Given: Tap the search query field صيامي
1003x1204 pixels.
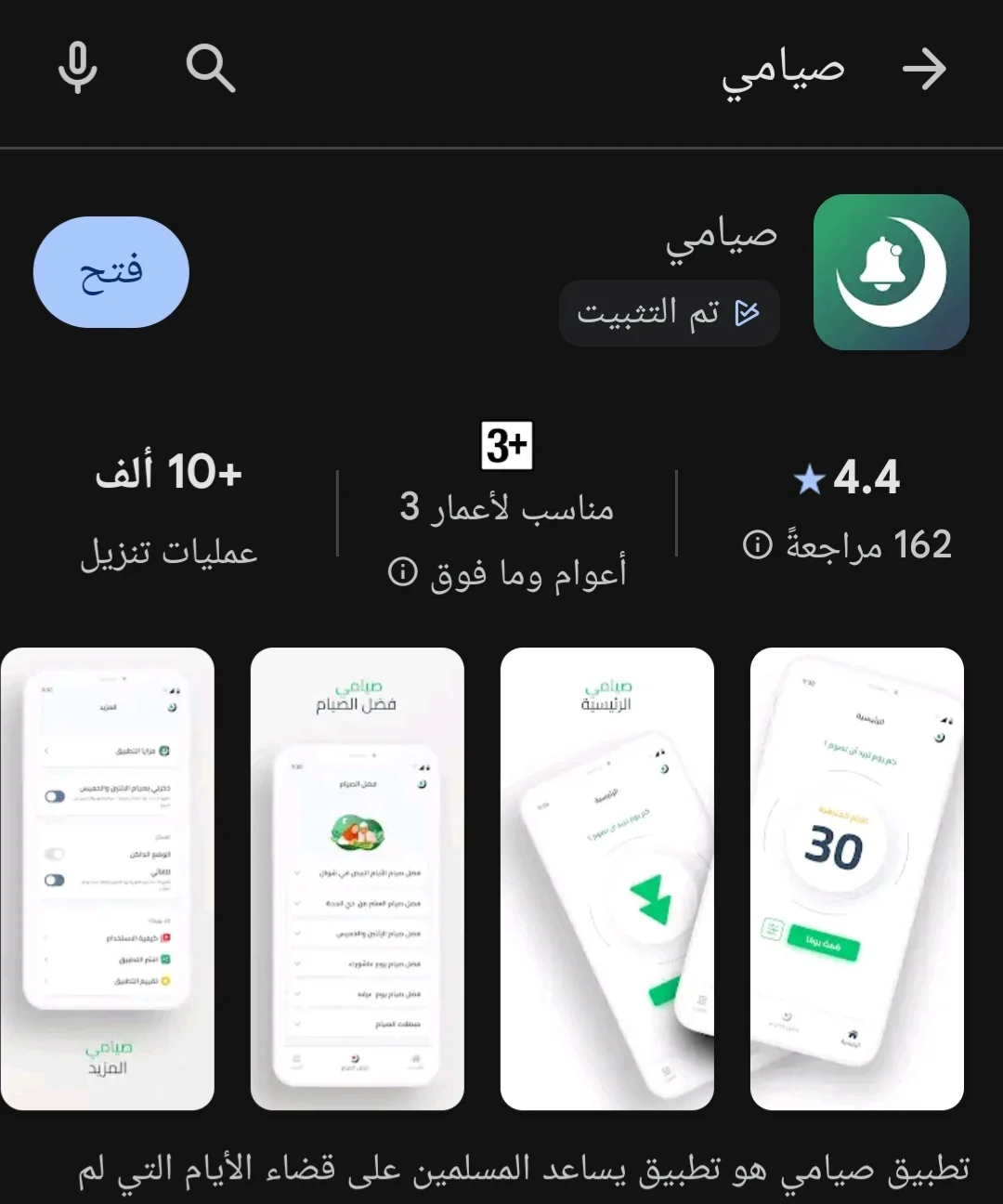Looking at the screenshot, I should [x=782, y=70].
